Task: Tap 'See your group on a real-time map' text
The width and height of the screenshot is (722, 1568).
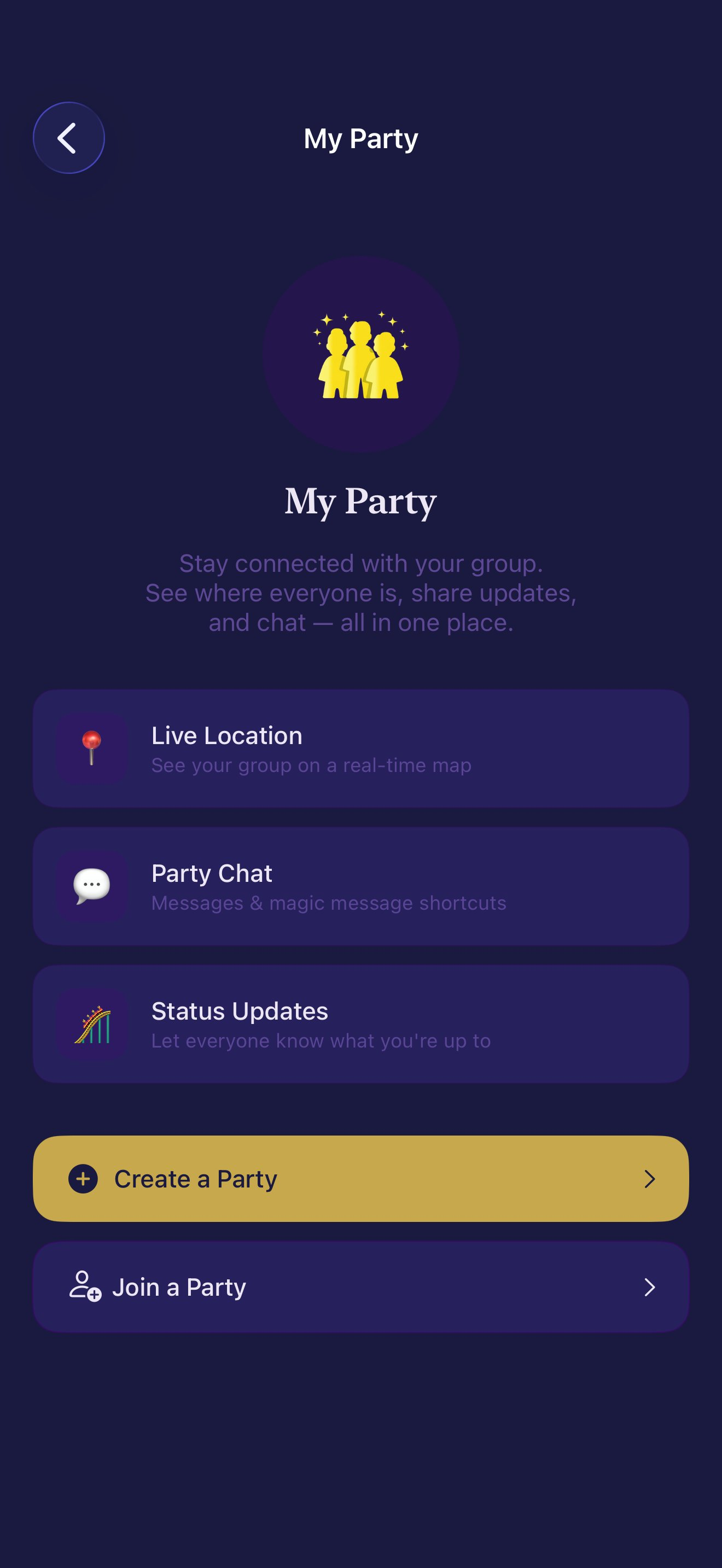Action: coord(311,765)
